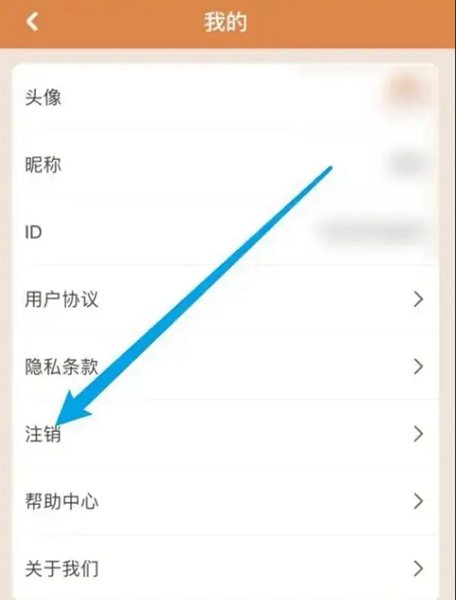Open 用户协议 user agreement
456x600 pixels.
coord(226,299)
